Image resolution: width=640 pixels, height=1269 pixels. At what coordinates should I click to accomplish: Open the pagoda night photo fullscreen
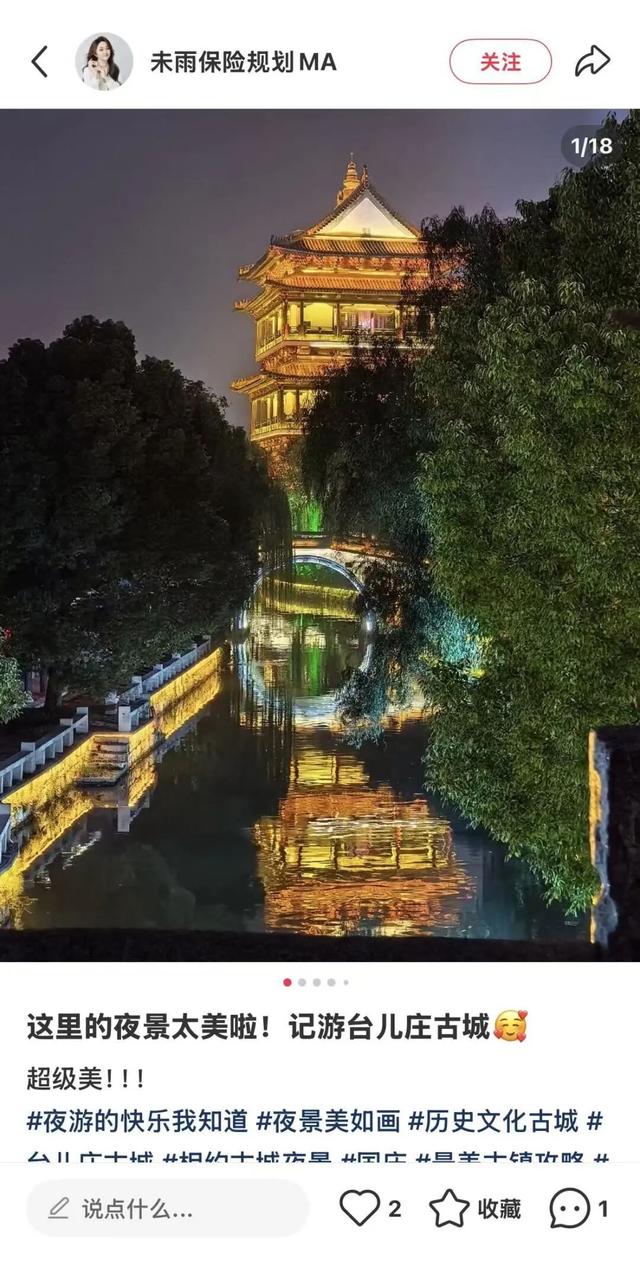[x=320, y=535]
